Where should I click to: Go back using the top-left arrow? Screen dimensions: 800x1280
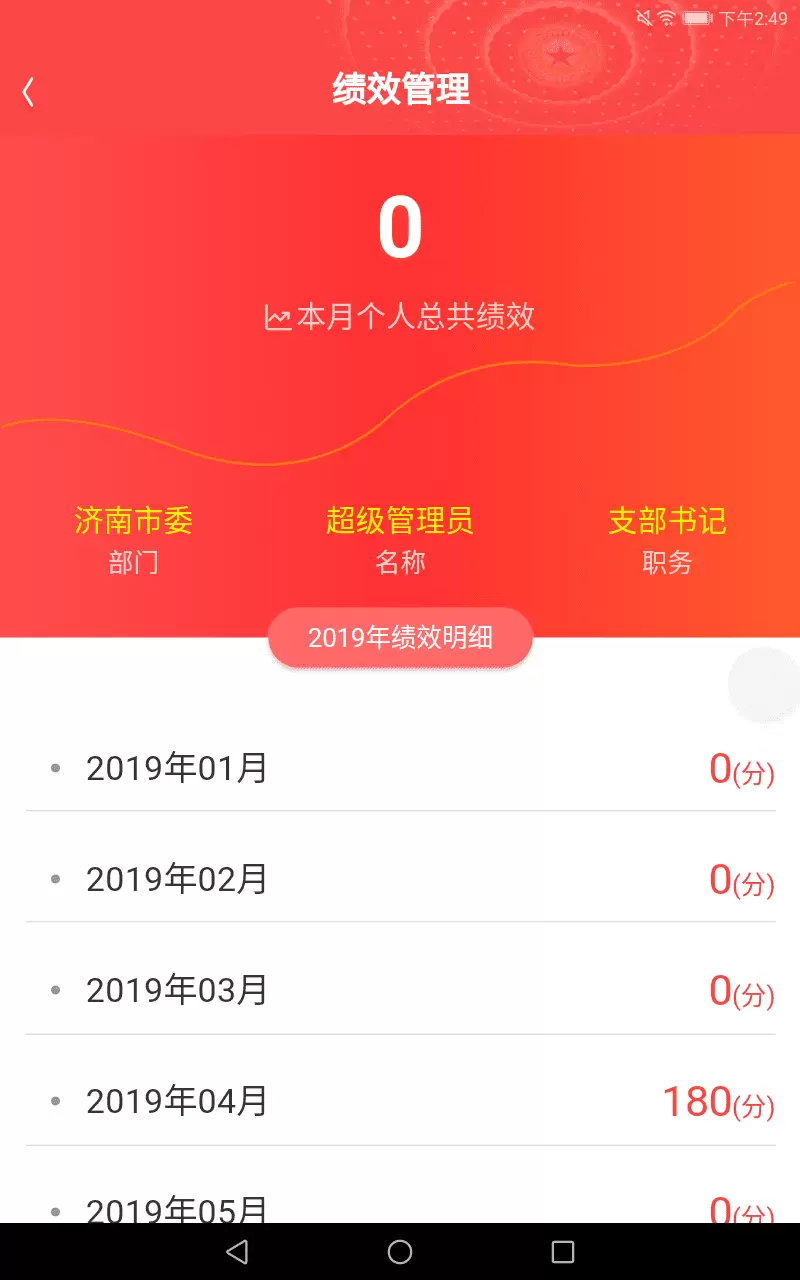28,92
